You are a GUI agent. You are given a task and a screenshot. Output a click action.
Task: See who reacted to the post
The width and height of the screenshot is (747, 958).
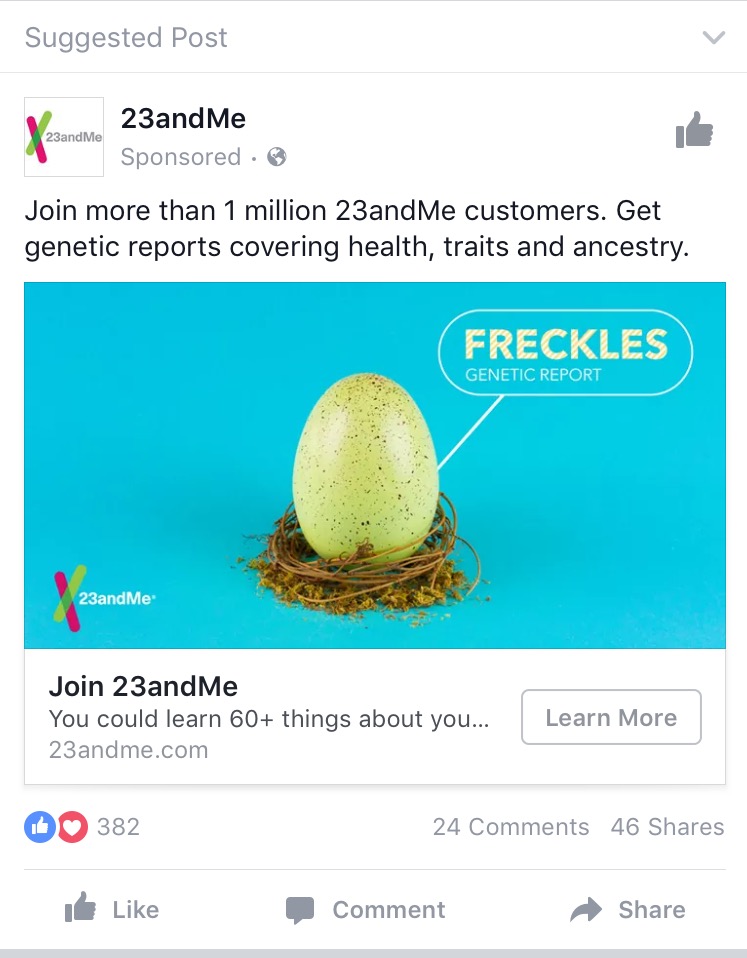[x=82, y=827]
